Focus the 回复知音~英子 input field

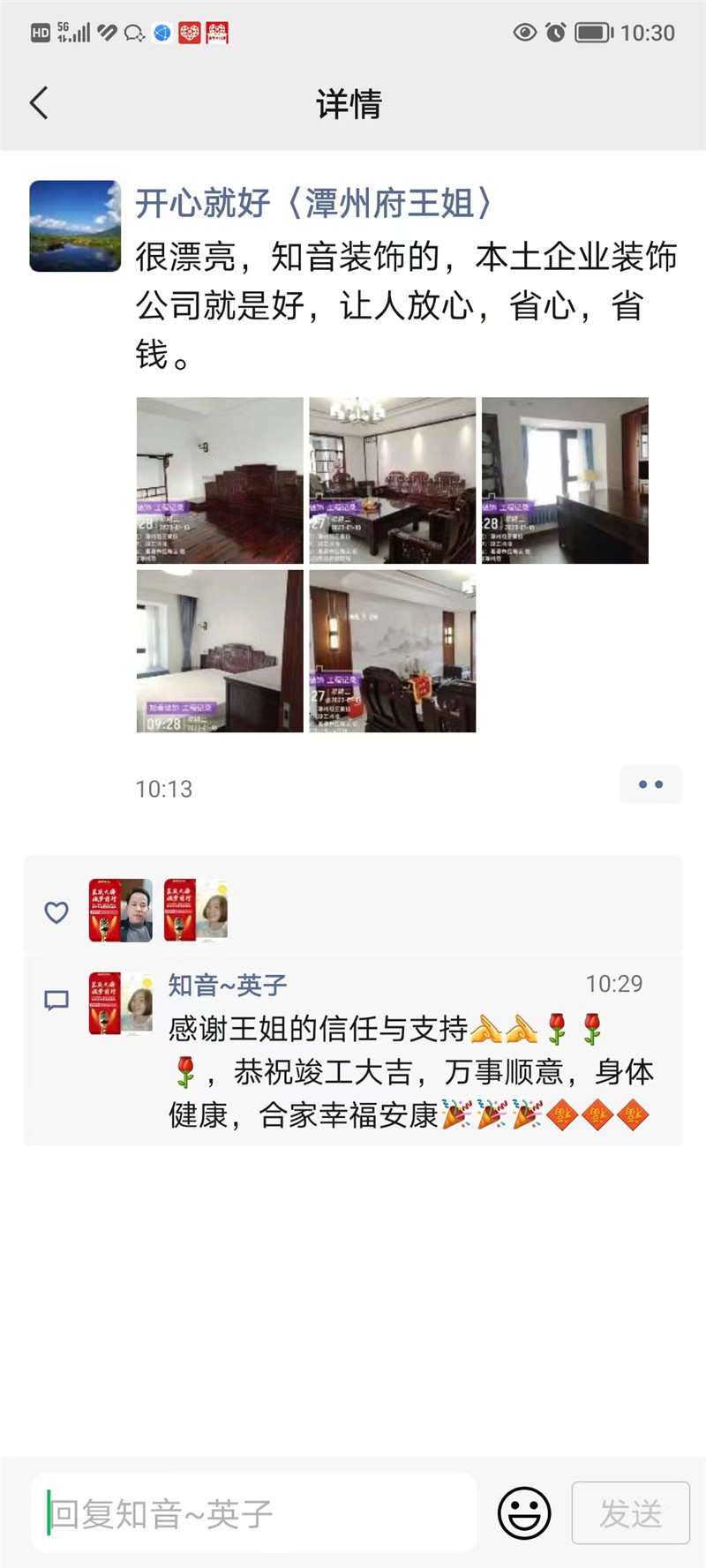(x=256, y=1514)
